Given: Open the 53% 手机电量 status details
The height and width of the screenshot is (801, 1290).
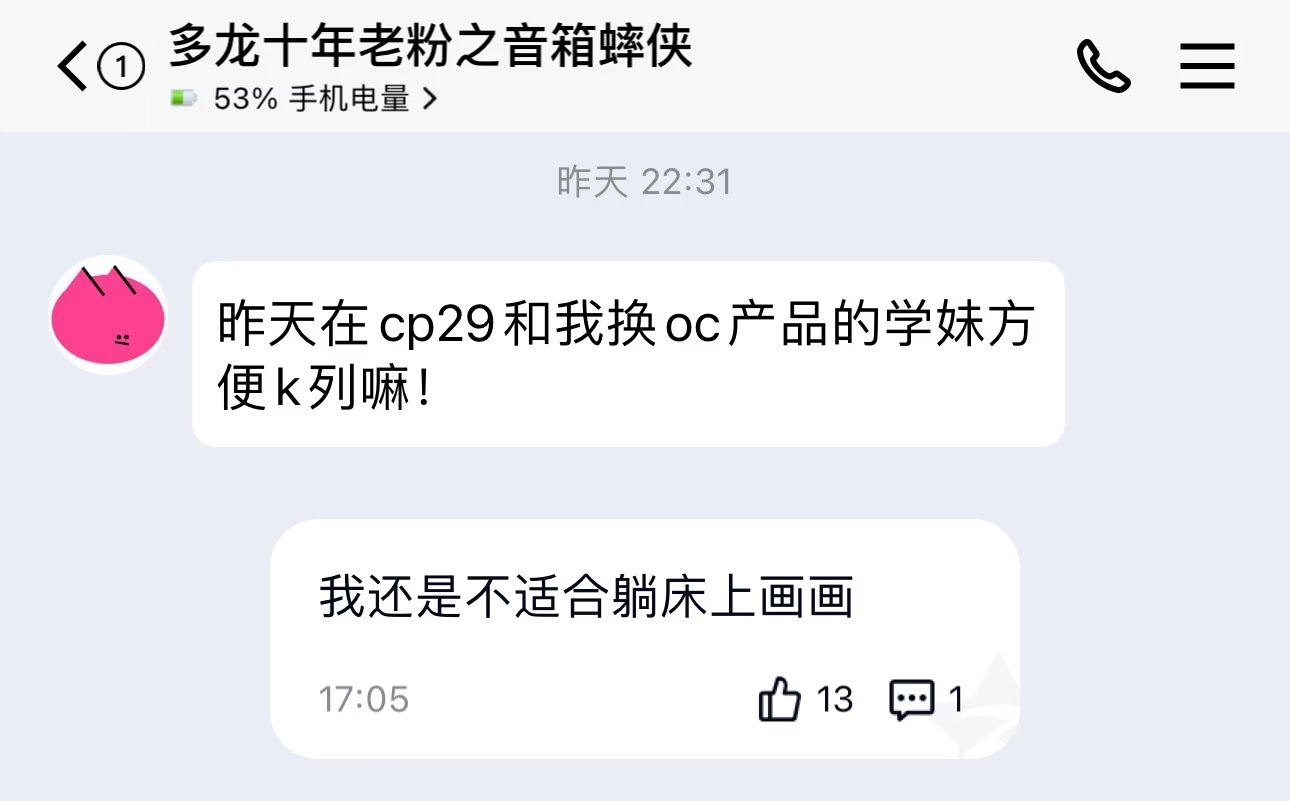Looking at the screenshot, I should (305, 99).
